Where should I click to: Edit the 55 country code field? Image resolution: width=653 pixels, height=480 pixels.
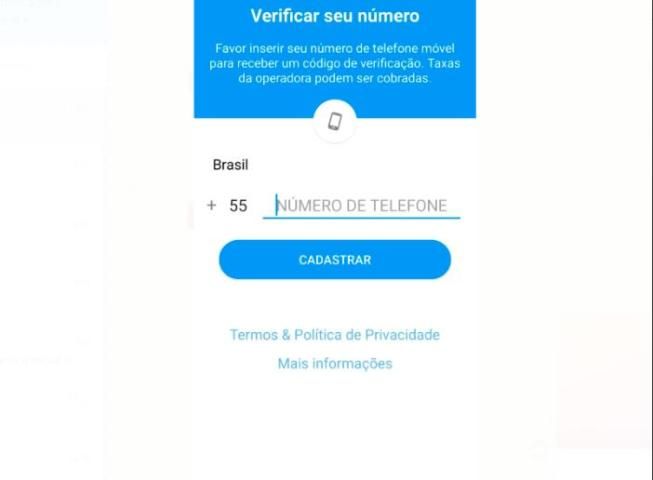click(x=238, y=206)
